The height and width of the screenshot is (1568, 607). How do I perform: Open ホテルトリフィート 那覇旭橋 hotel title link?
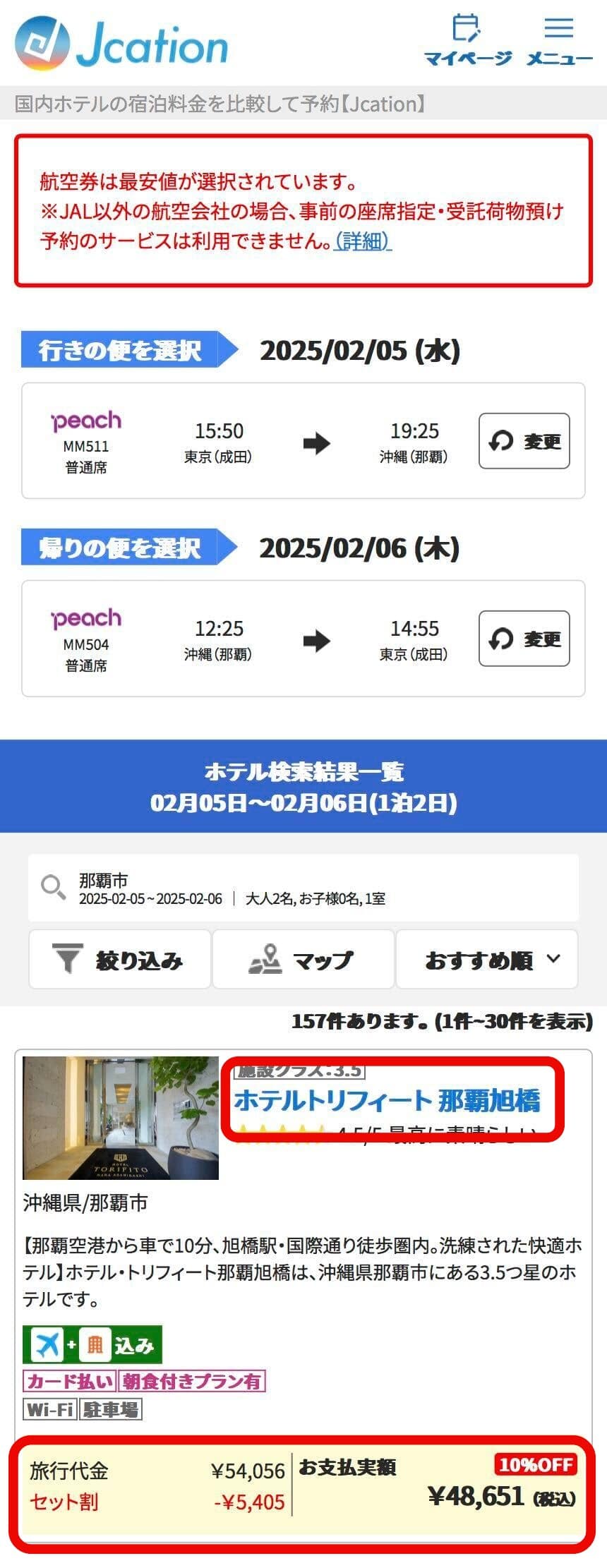tap(387, 1101)
